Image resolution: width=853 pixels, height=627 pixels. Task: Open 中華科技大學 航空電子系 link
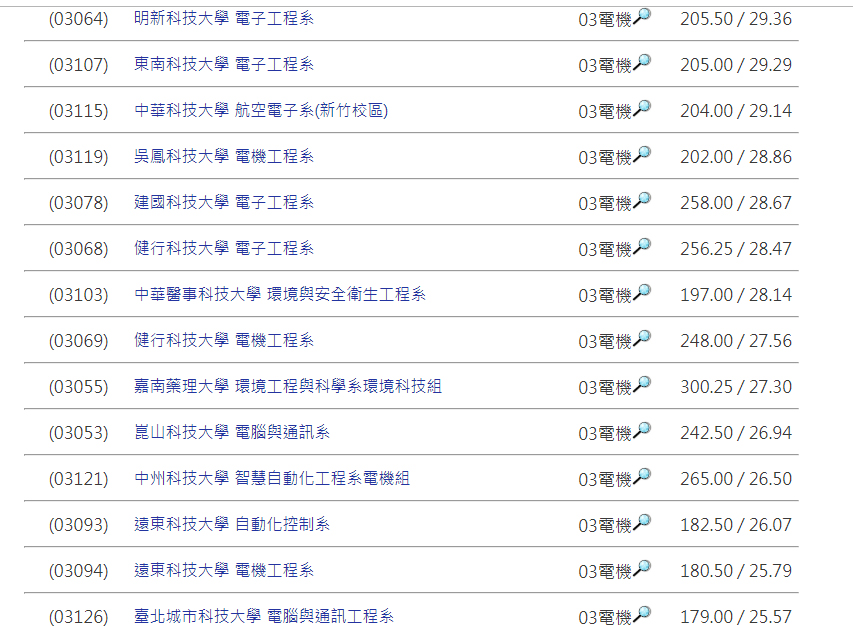(x=261, y=111)
